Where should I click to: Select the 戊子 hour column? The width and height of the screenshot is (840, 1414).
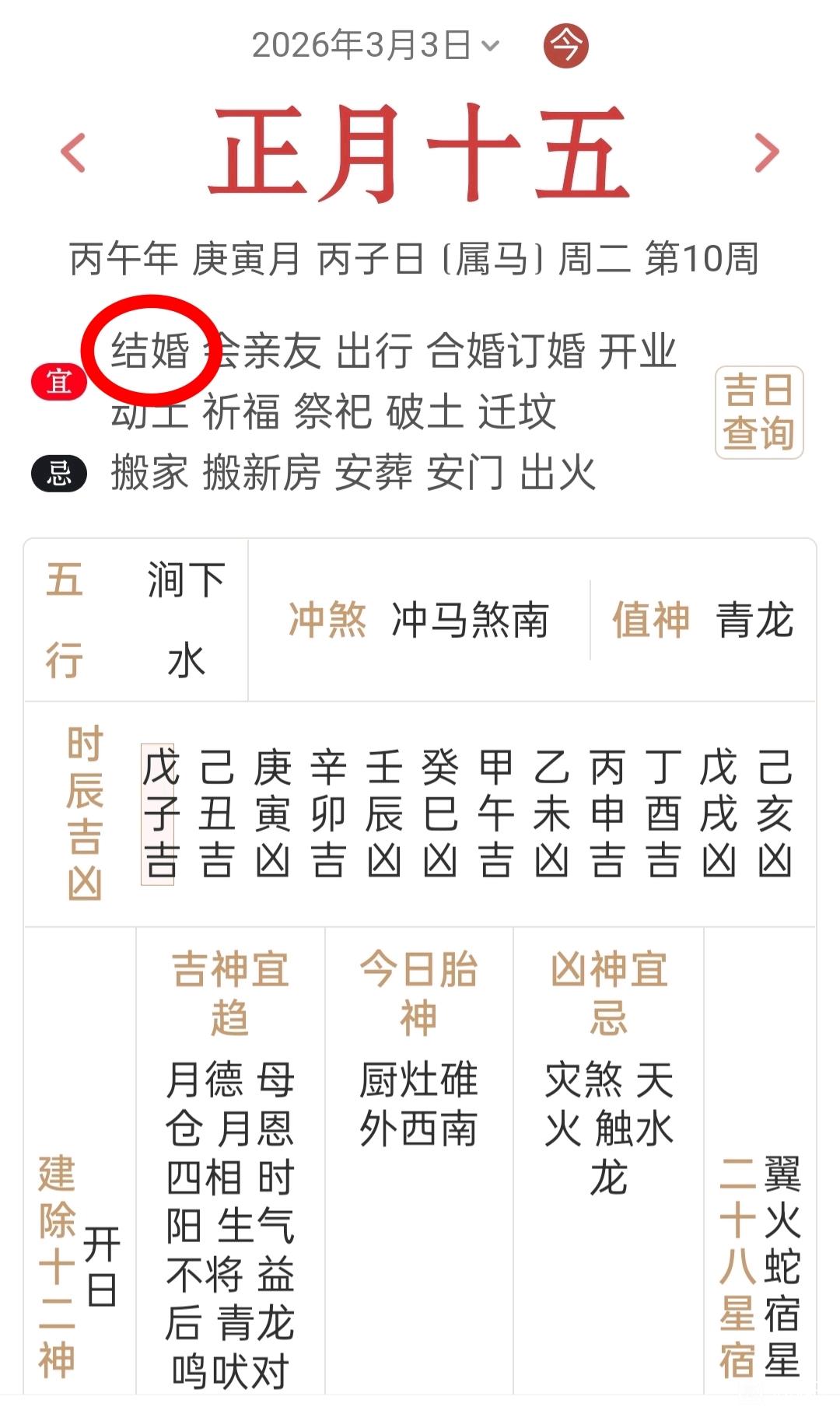coord(159,814)
